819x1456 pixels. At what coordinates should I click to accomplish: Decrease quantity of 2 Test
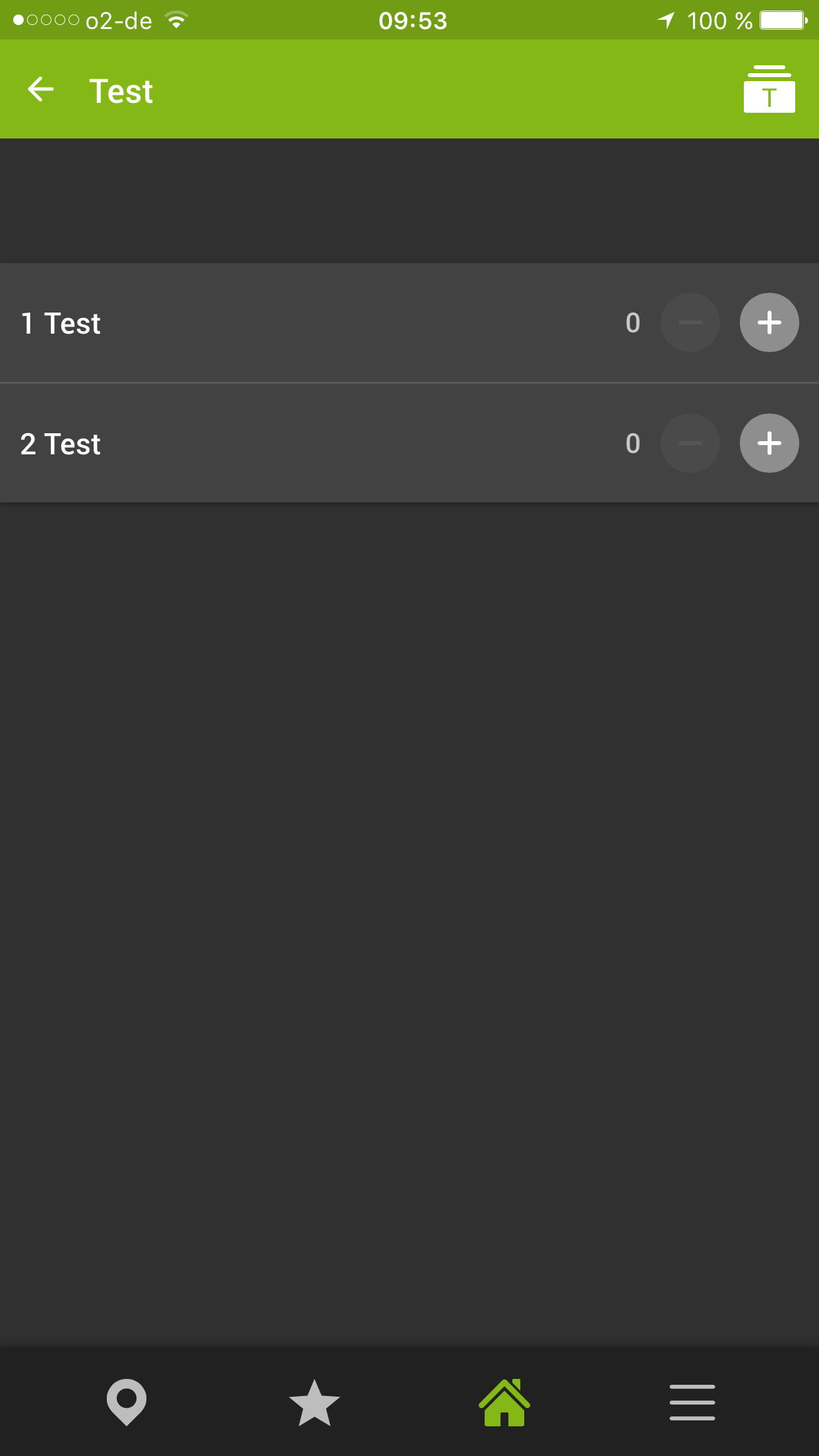point(690,443)
